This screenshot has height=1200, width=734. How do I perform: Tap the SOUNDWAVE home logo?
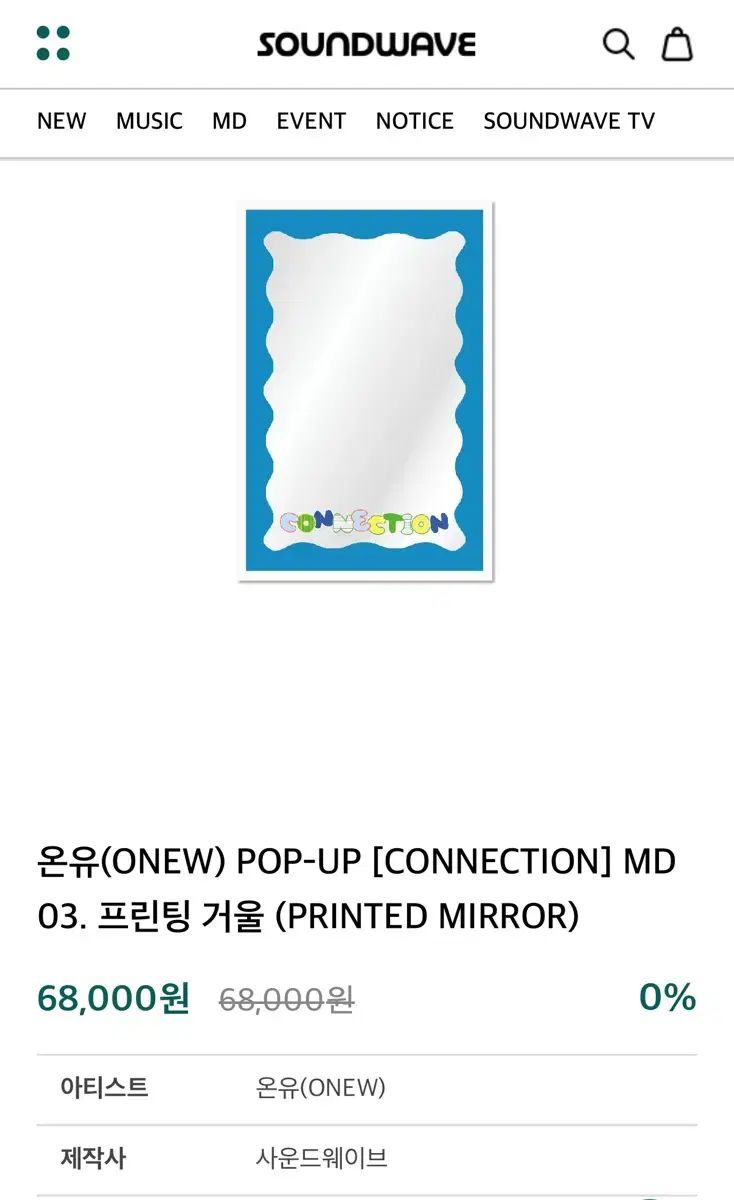click(366, 44)
